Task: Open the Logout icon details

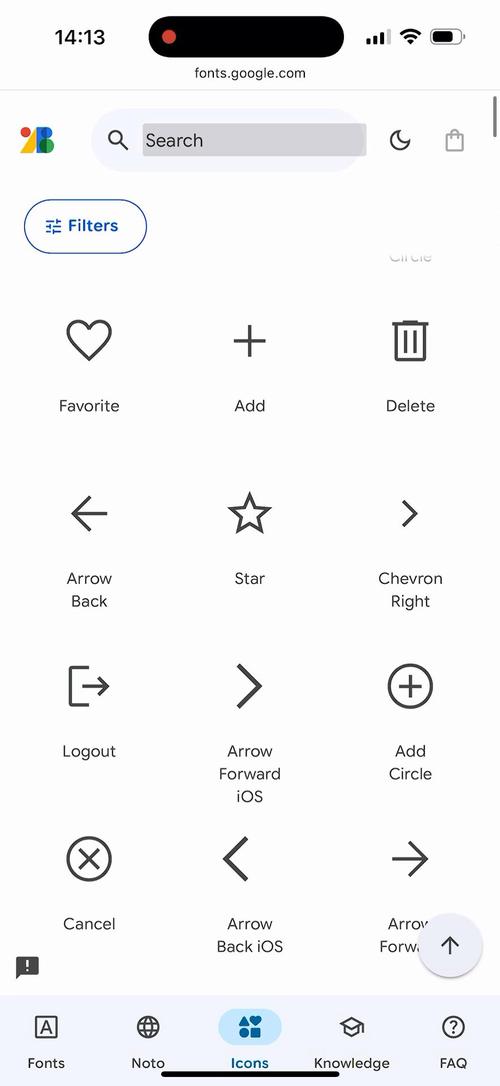Action: pyautogui.click(x=89, y=686)
